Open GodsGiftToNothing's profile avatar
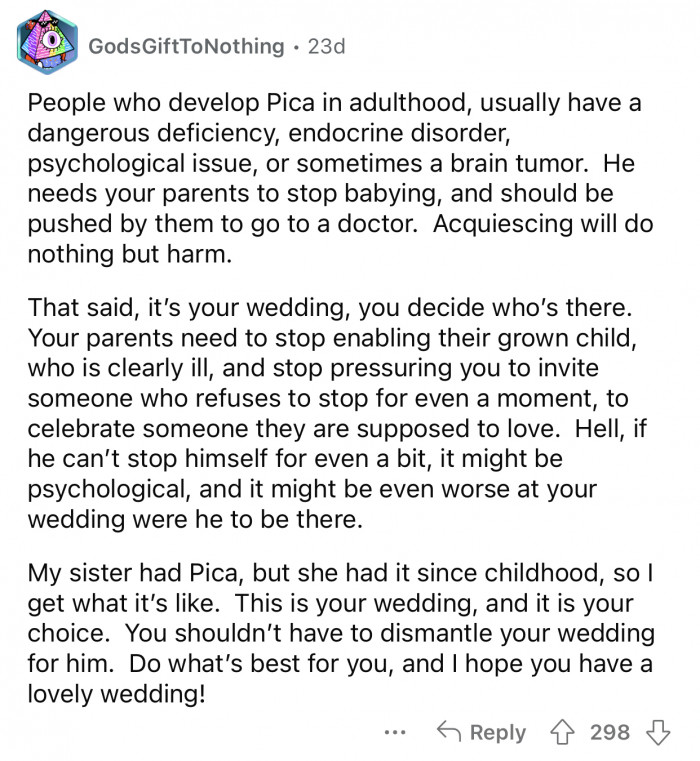This screenshot has height=761, width=700. (x=45, y=47)
